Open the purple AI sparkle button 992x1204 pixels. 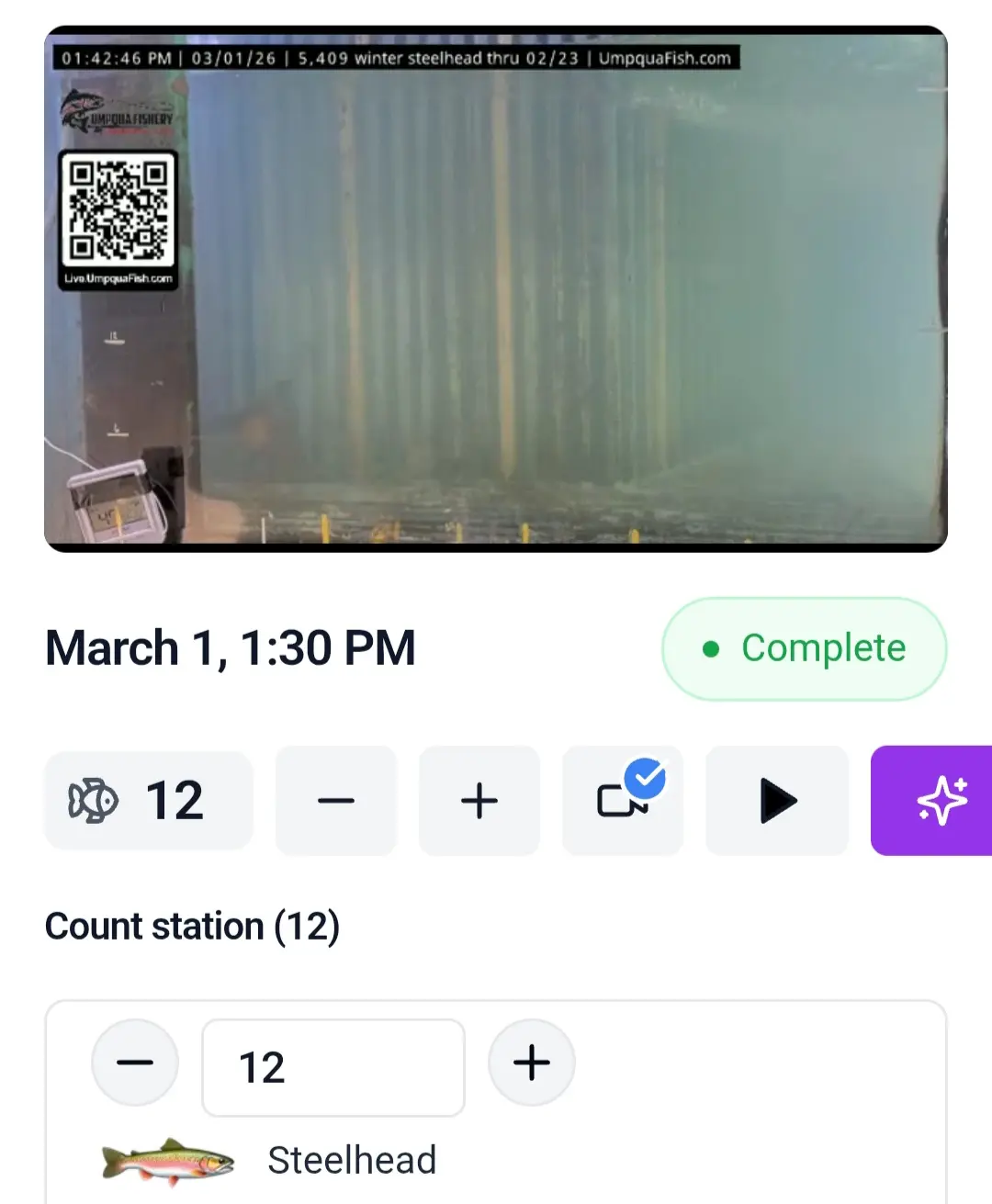[937, 800]
